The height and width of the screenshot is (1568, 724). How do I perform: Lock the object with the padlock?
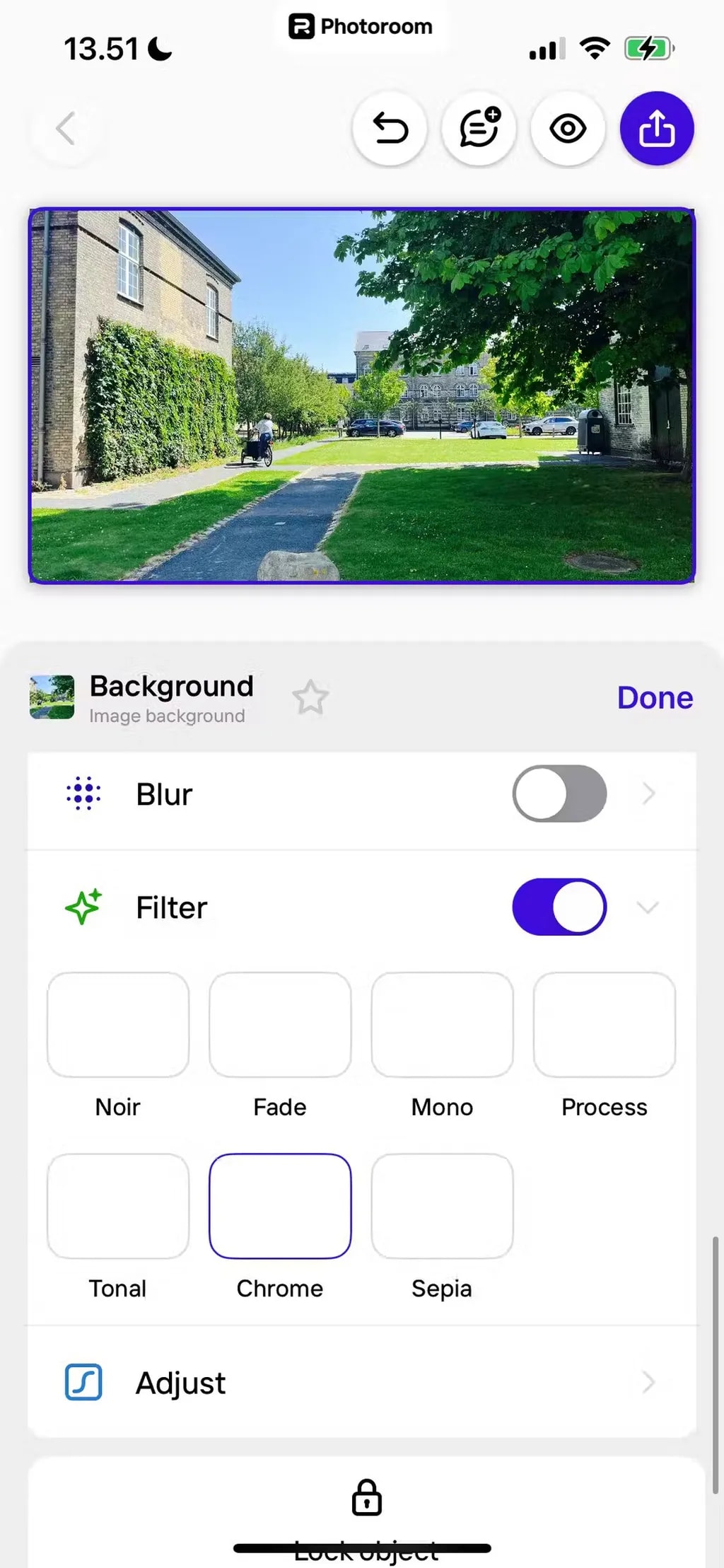366,1497
